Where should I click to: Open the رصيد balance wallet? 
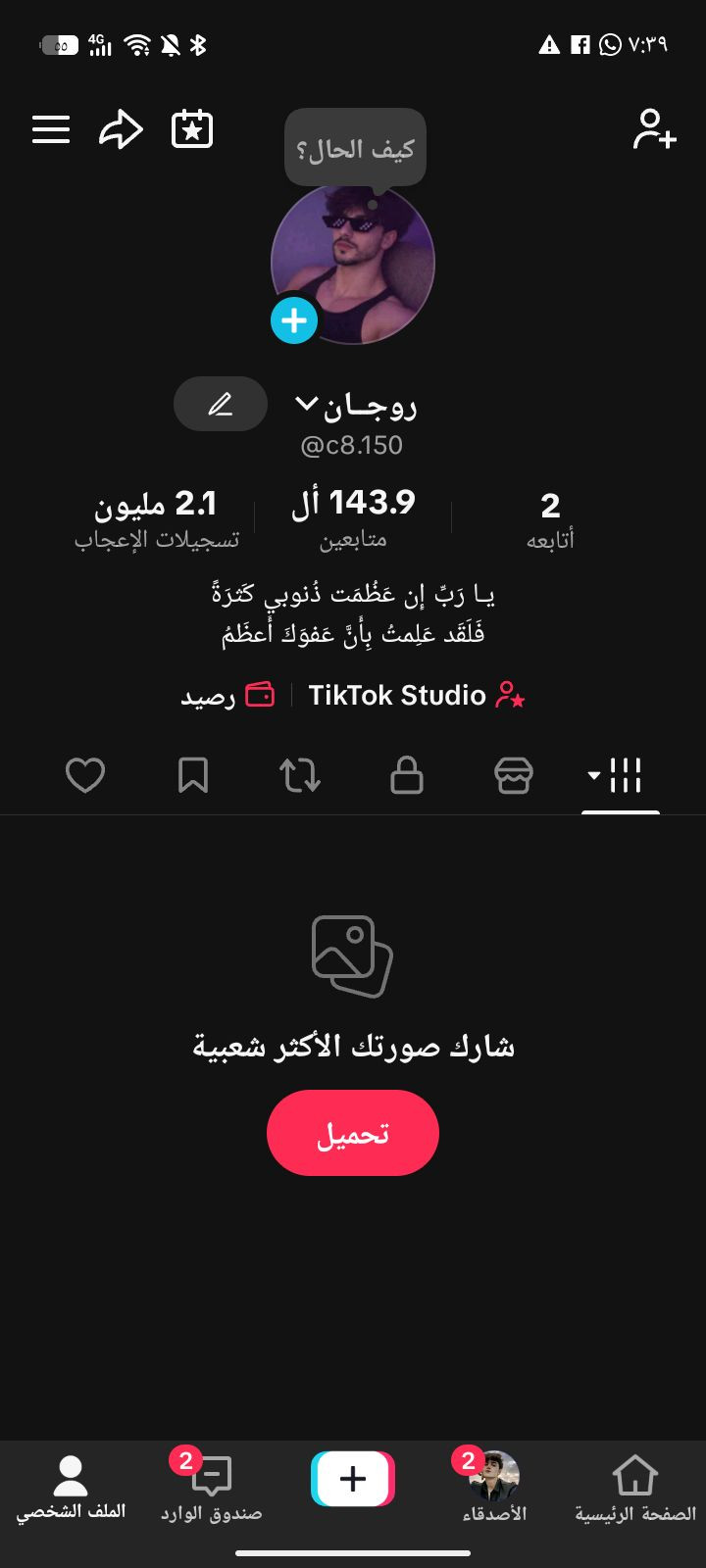pos(227,696)
